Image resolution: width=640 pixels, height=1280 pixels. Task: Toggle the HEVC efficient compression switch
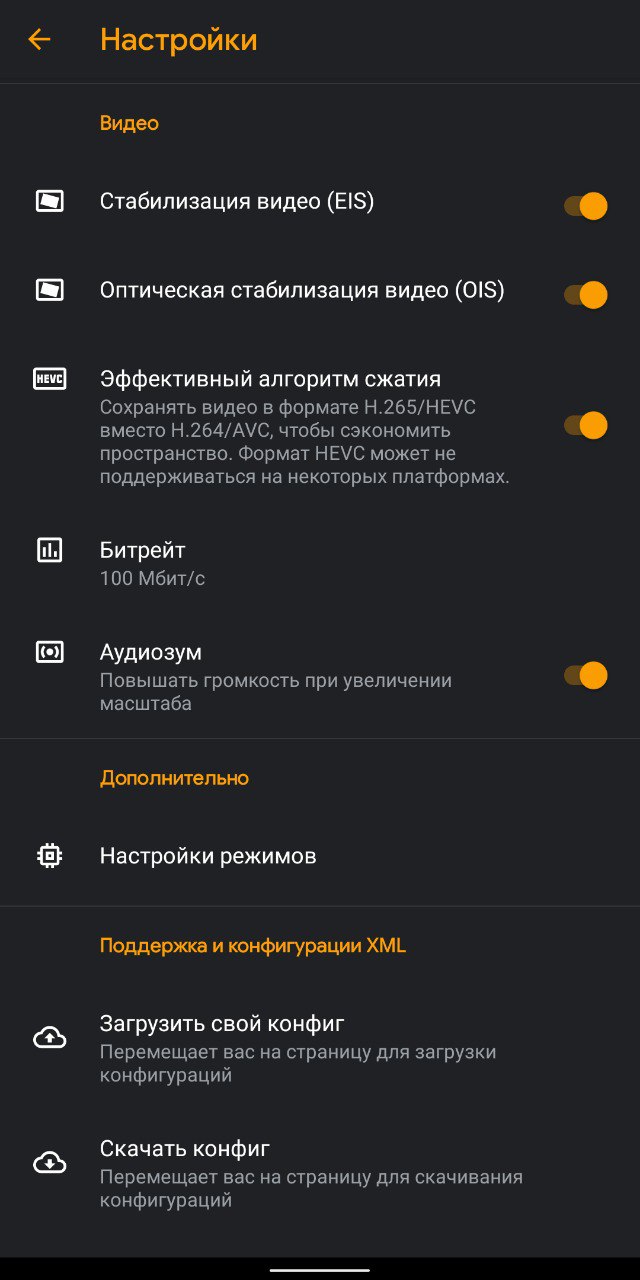click(x=586, y=425)
